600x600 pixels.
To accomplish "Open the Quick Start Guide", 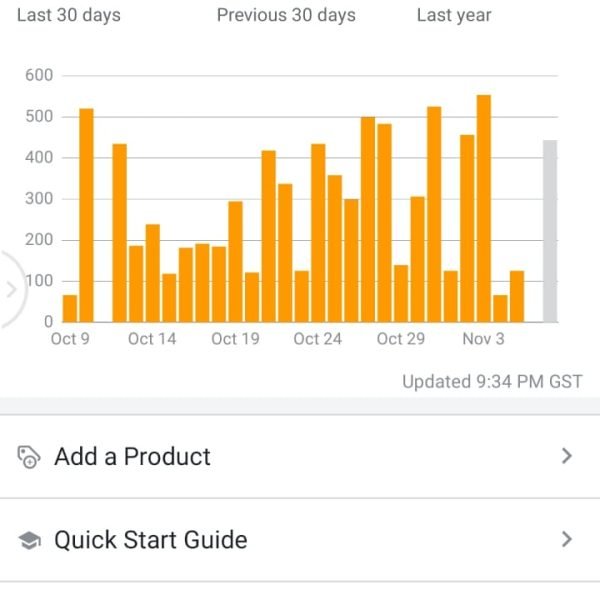I will (x=298, y=540).
